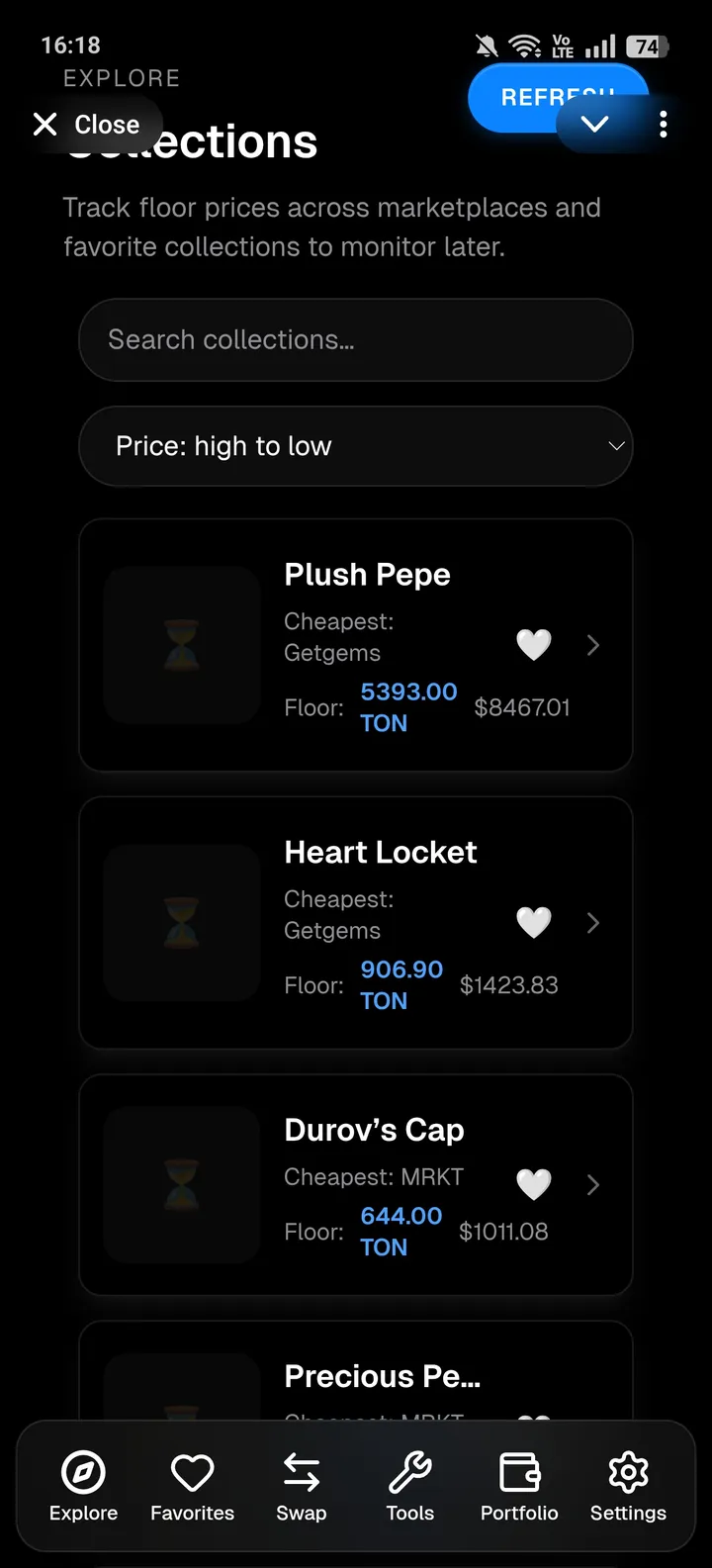Open the three-dot overflow menu
Image resolution: width=712 pixels, height=1568 pixels.
click(x=663, y=125)
